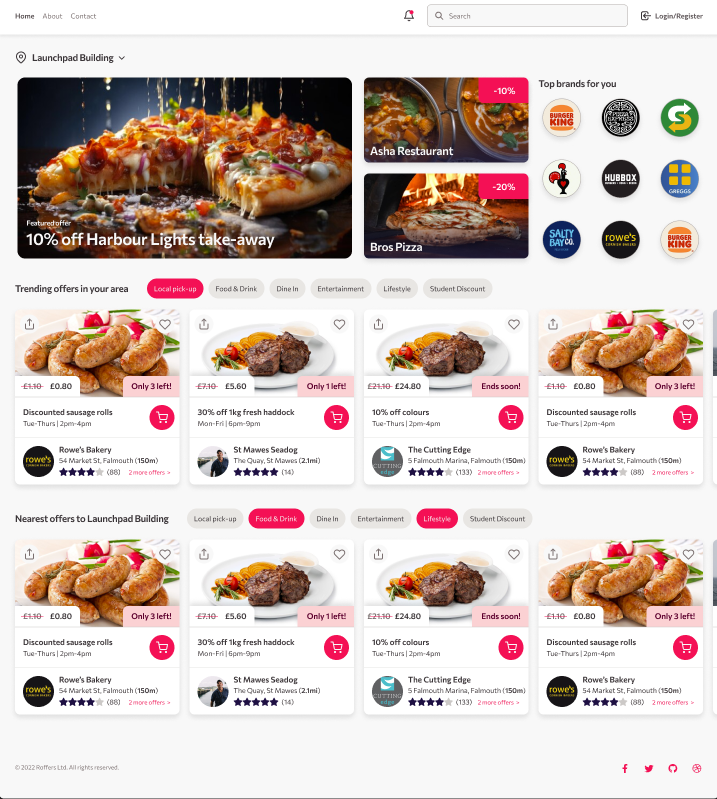Add nearest 10% off colours offer to cart

click(x=511, y=647)
